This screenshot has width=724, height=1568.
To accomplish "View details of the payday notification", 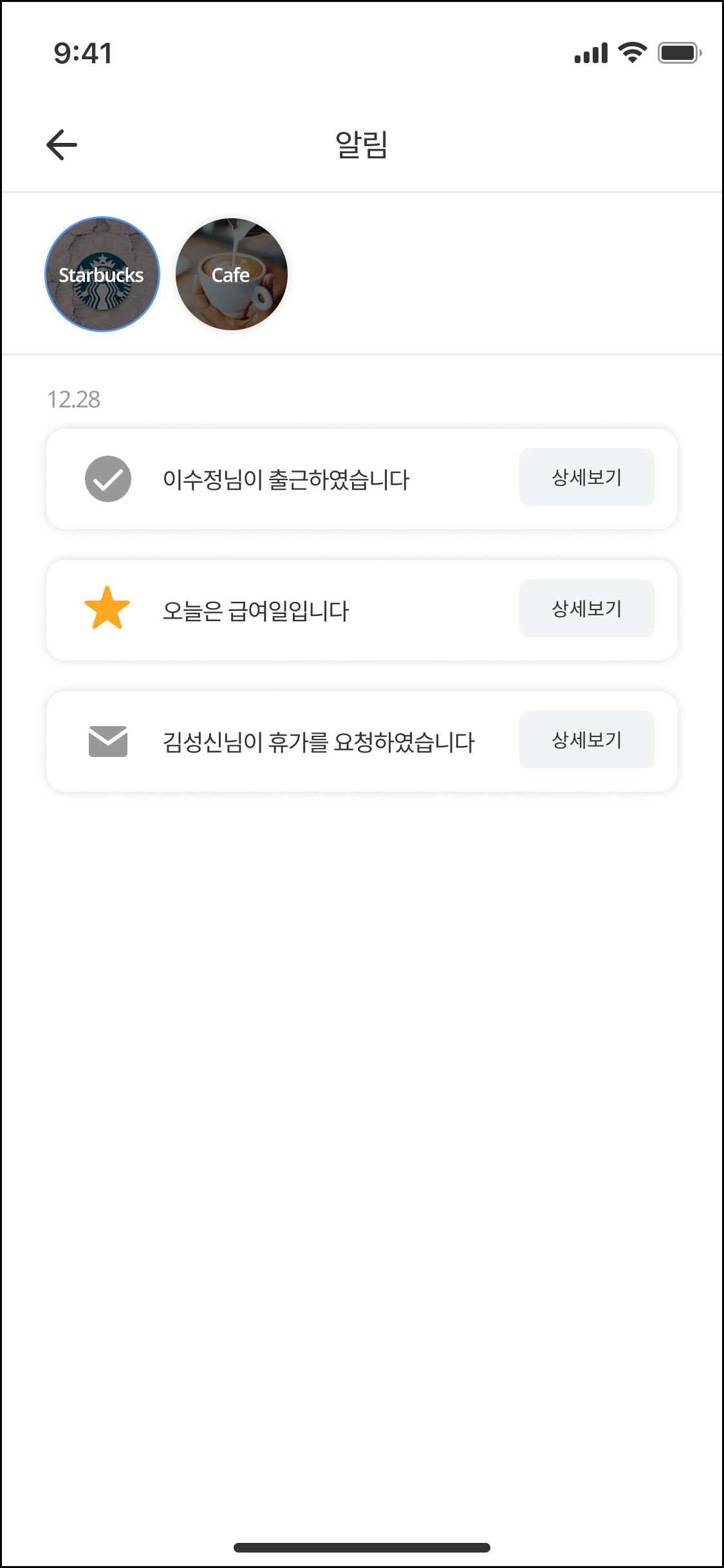I will pos(586,608).
